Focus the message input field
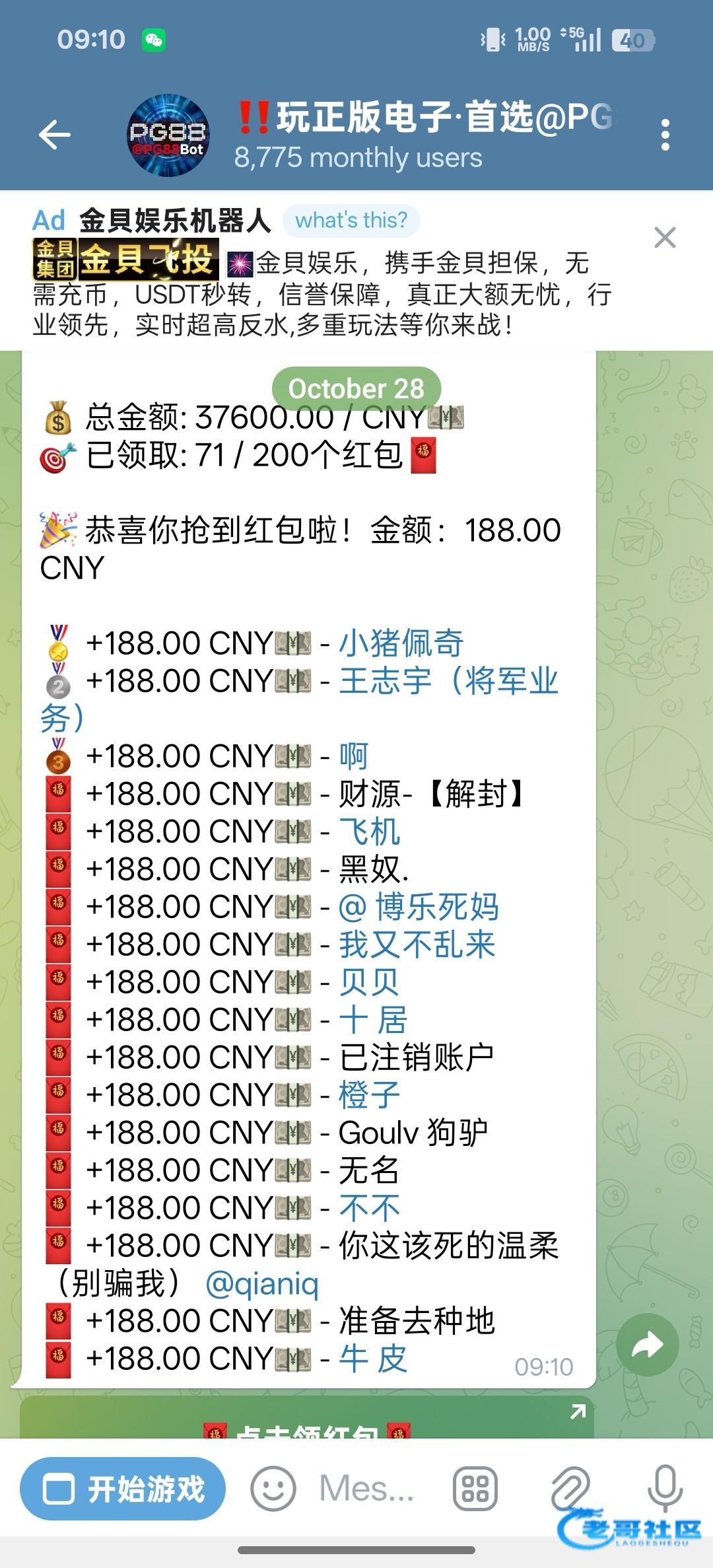The image size is (713, 1568). click(x=367, y=1489)
